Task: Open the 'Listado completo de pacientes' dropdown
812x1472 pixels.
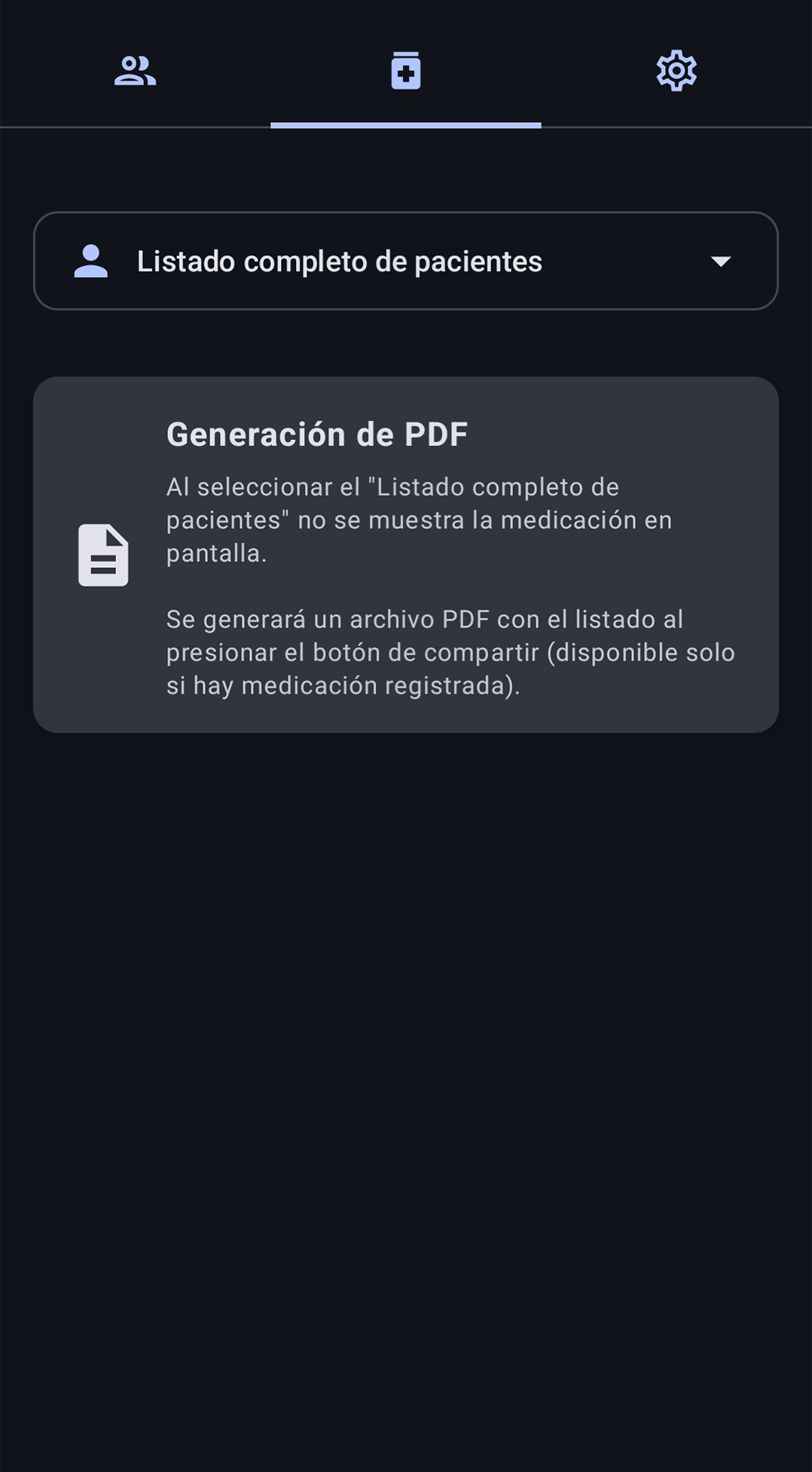Action: pyautogui.click(x=406, y=261)
